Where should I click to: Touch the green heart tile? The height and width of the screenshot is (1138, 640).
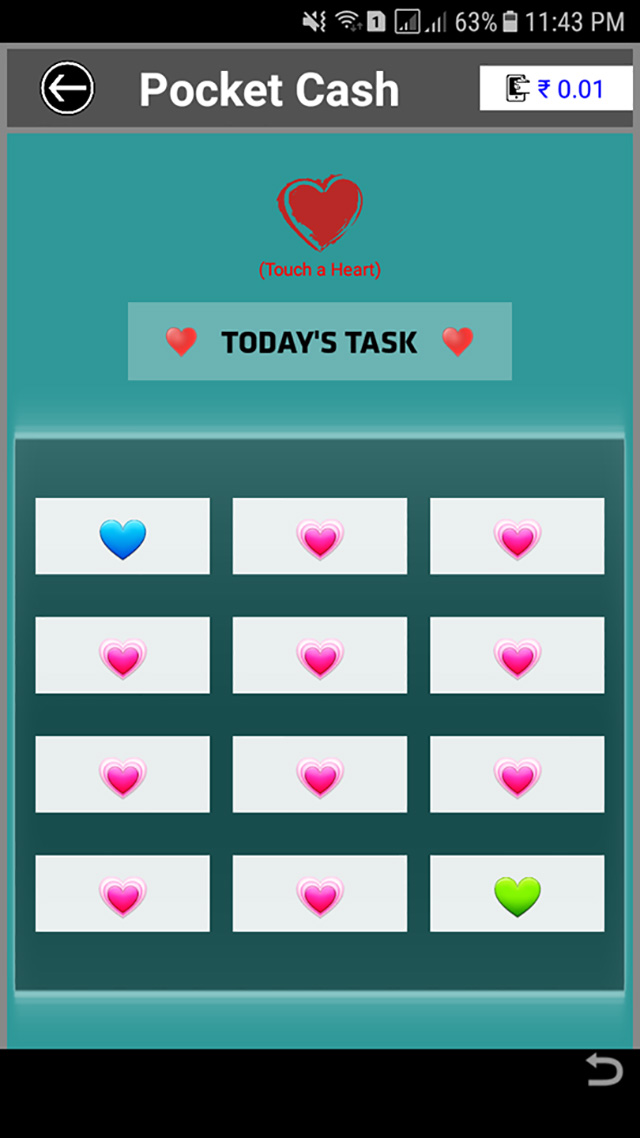(x=517, y=894)
